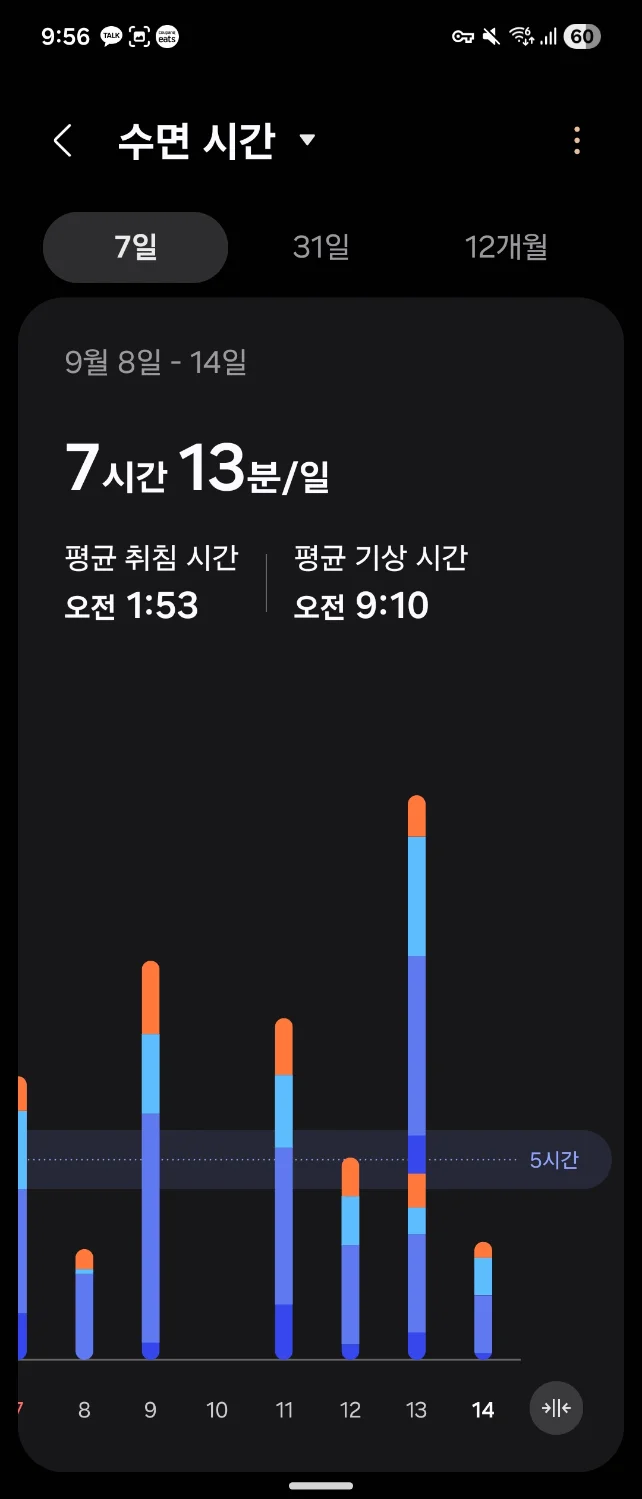The width and height of the screenshot is (642, 1499).
Task: Open the three-dot overflow menu
Action: tap(577, 140)
